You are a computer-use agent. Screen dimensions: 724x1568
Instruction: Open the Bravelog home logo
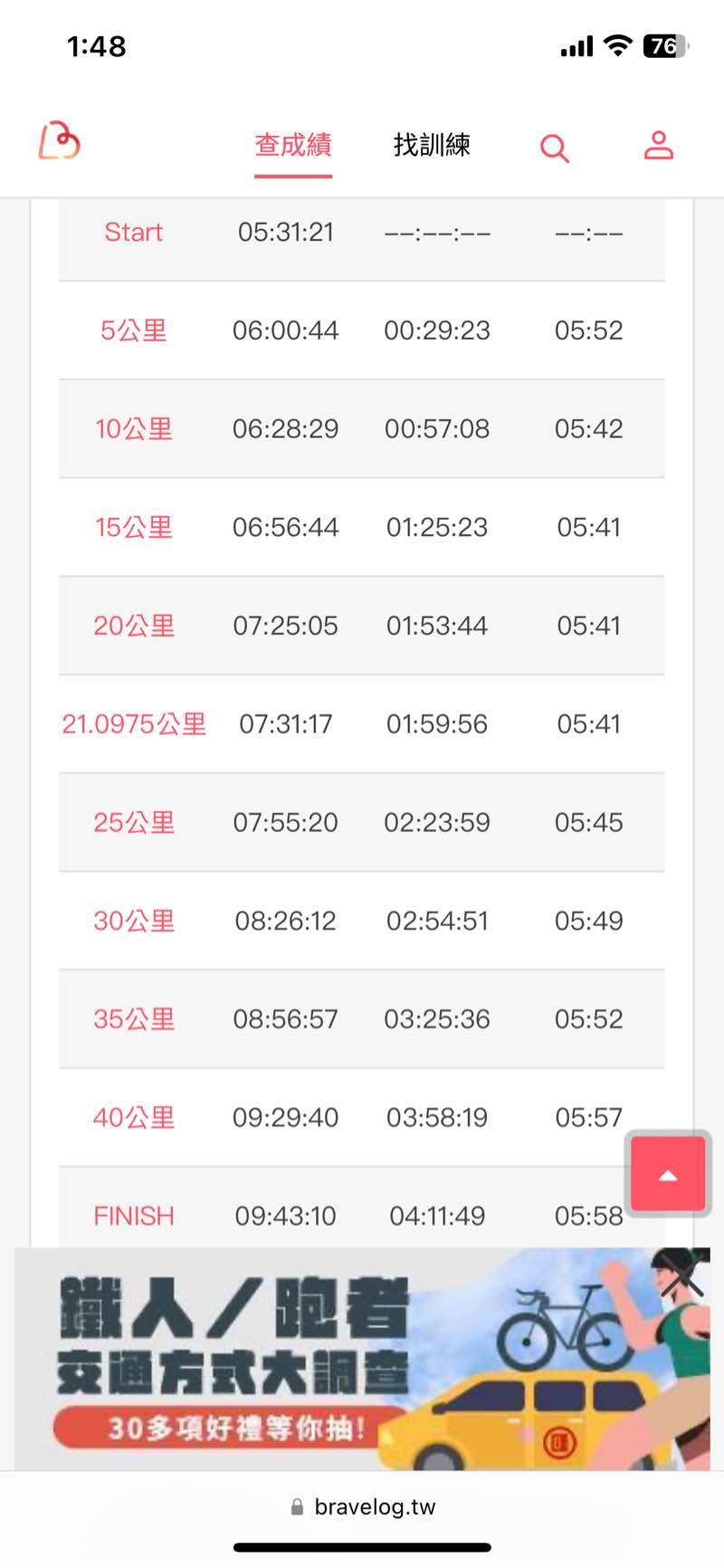tap(59, 142)
